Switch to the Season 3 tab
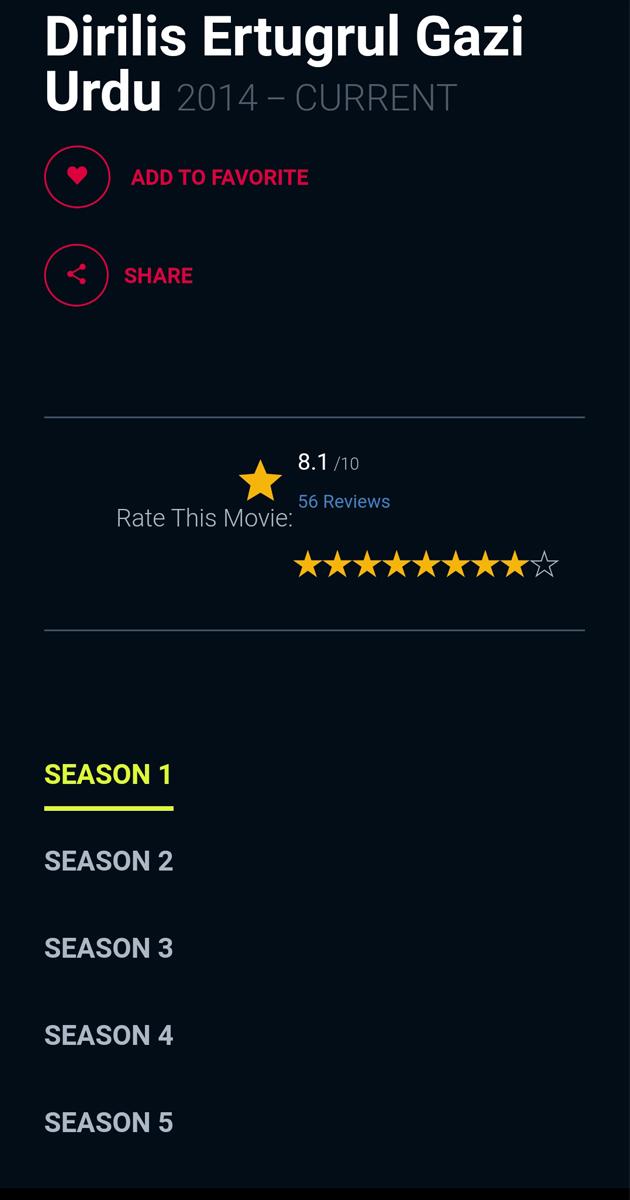Screen dimensions: 630x1200 click(109, 948)
